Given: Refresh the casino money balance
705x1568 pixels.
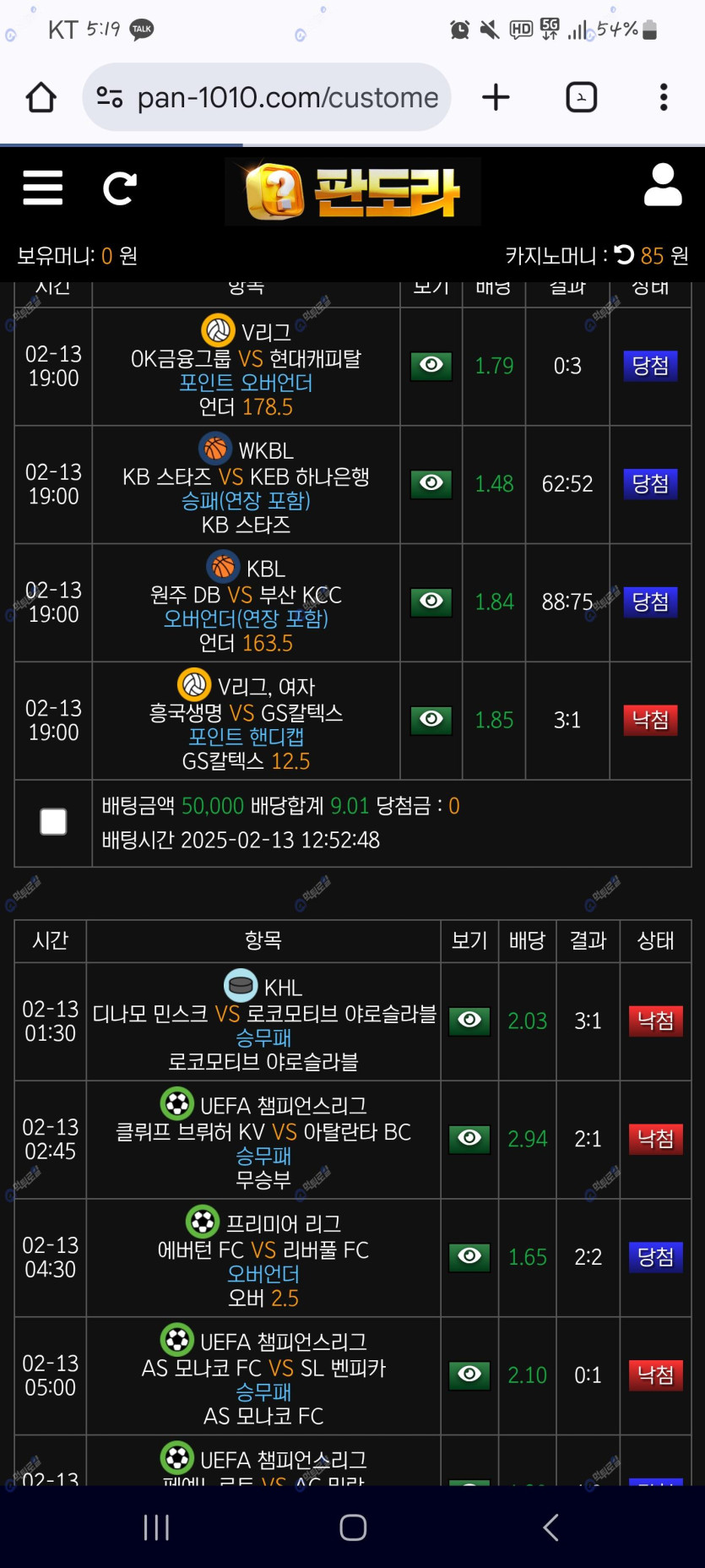Looking at the screenshot, I should (x=624, y=254).
